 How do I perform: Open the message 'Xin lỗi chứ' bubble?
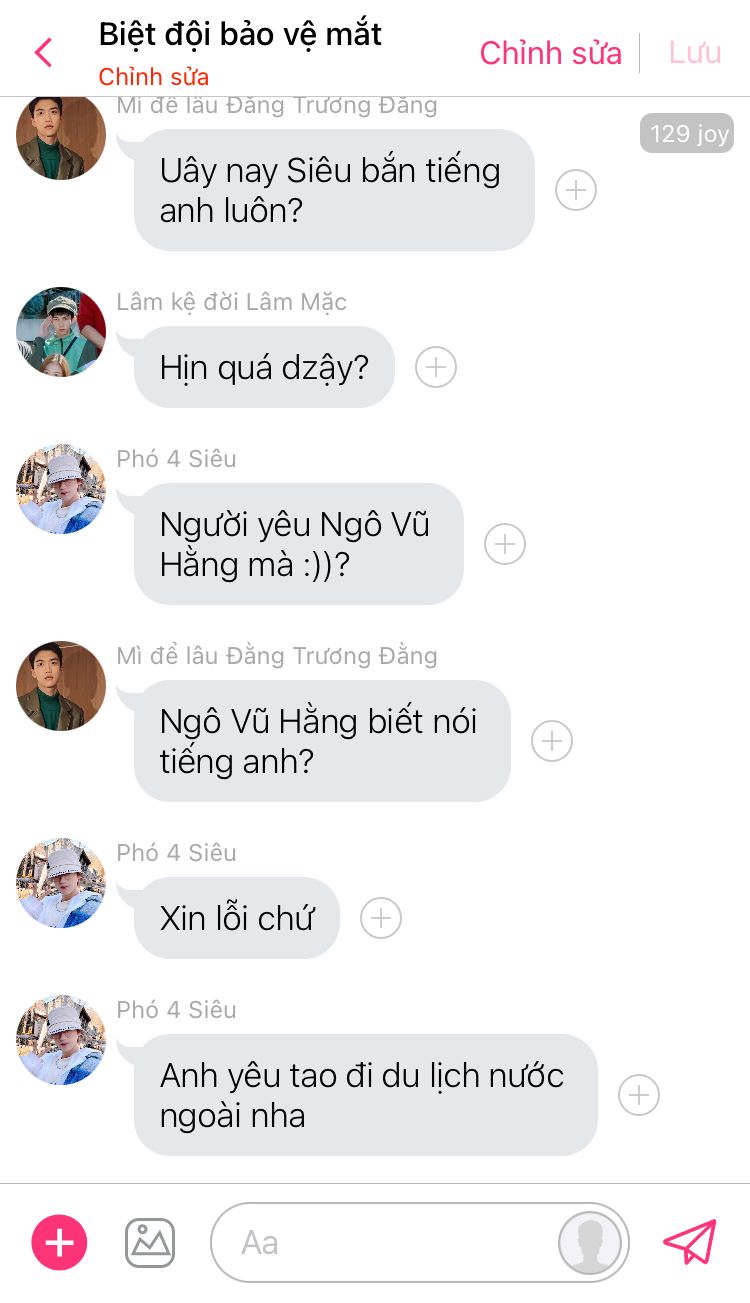237,918
